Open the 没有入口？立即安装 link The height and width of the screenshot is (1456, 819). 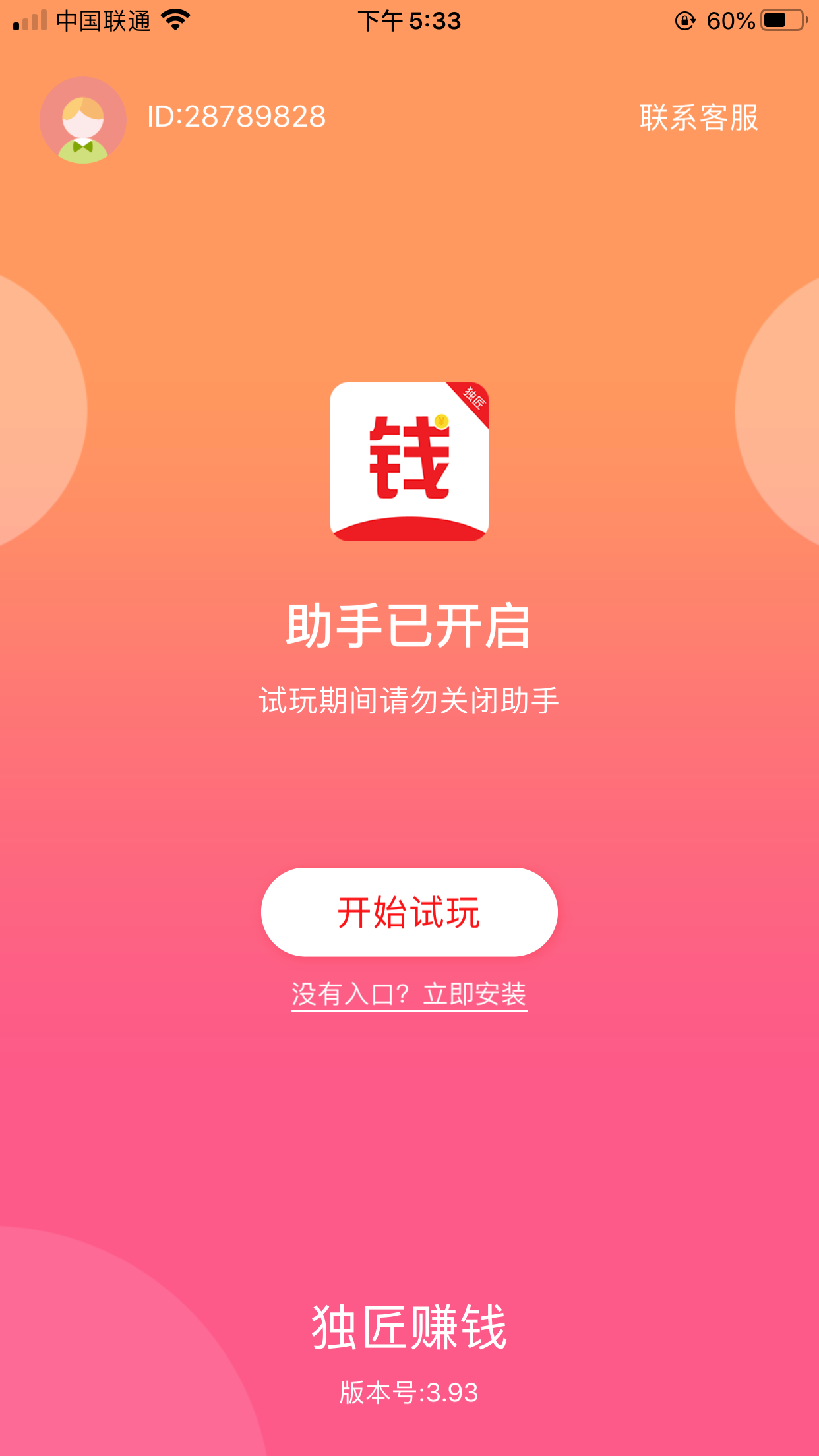(409, 994)
